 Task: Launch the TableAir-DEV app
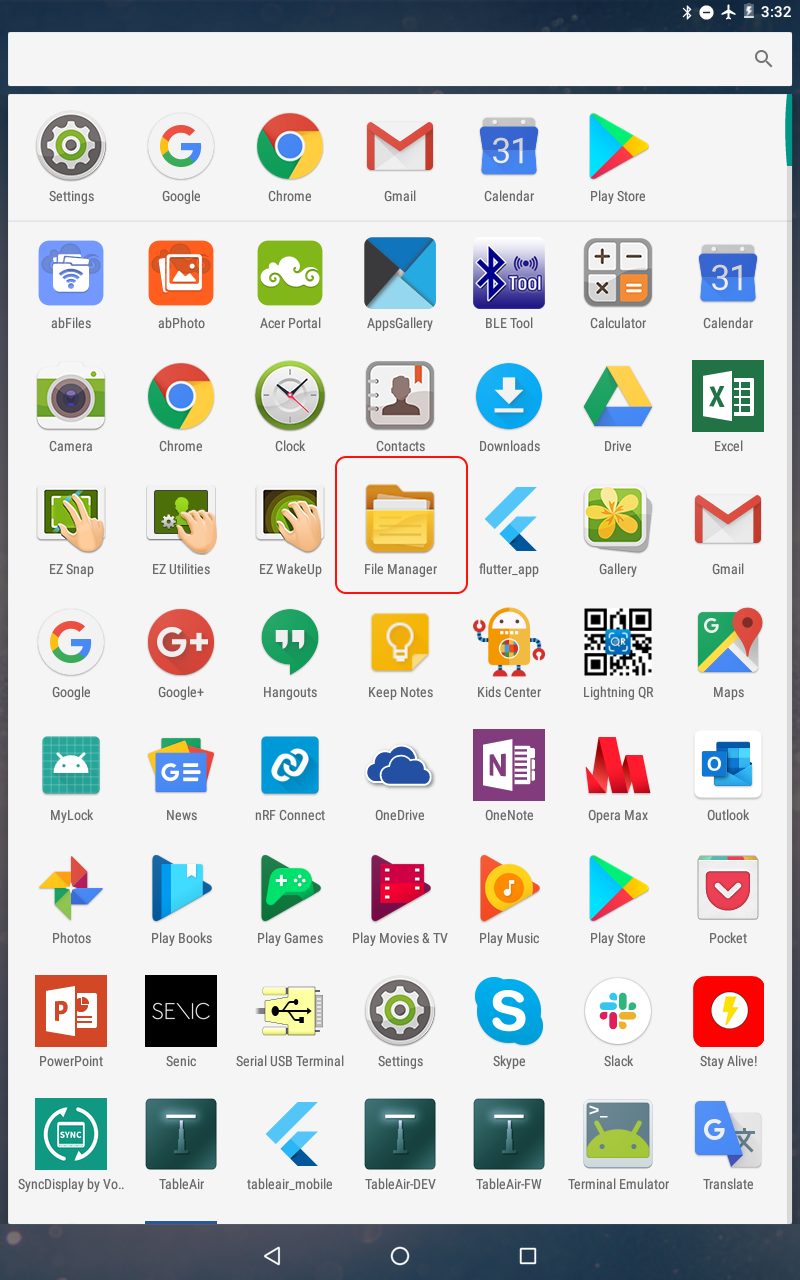[400, 1135]
